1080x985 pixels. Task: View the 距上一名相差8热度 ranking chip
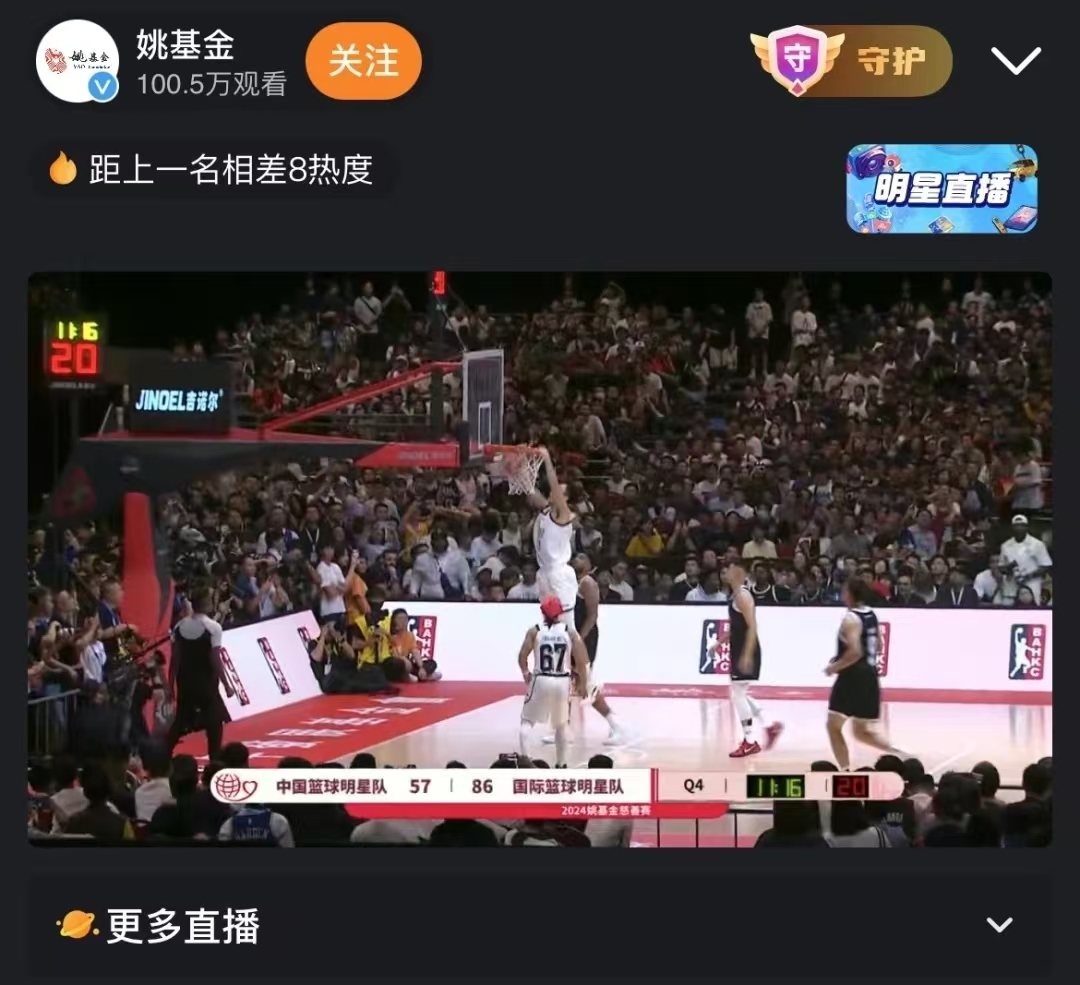point(212,170)
